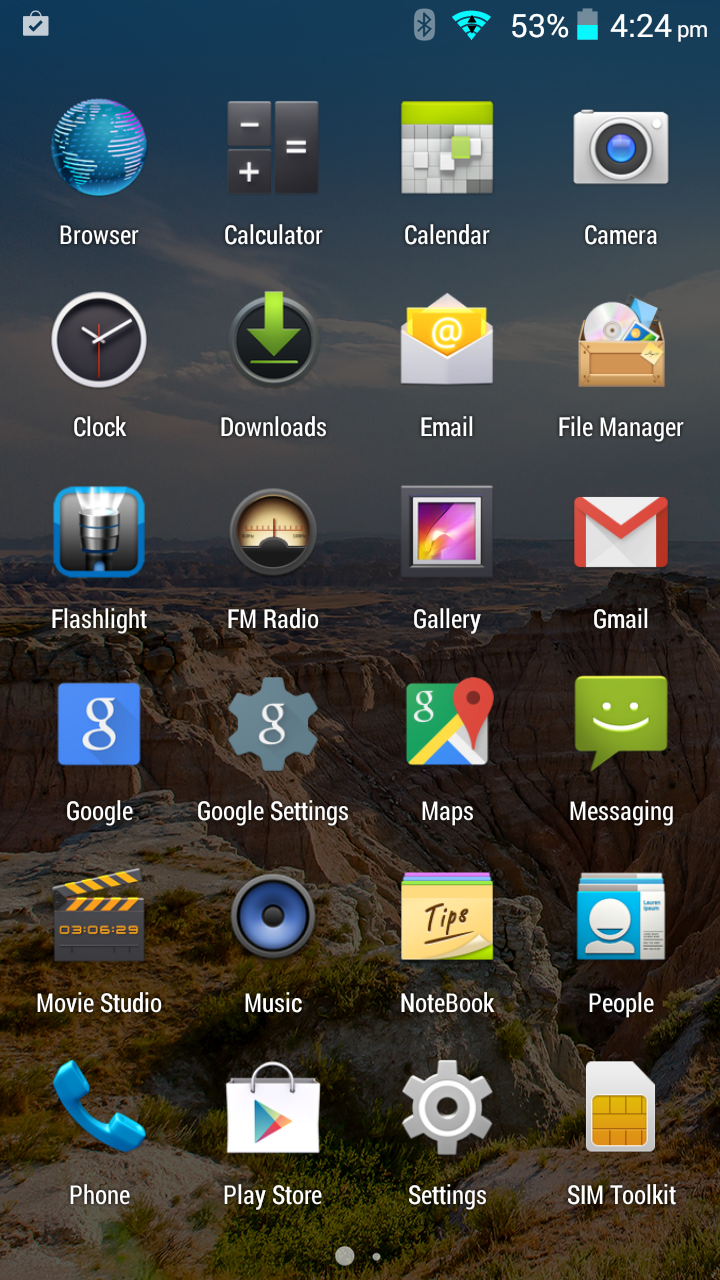Open the Clock app

(x=99, y=340)
